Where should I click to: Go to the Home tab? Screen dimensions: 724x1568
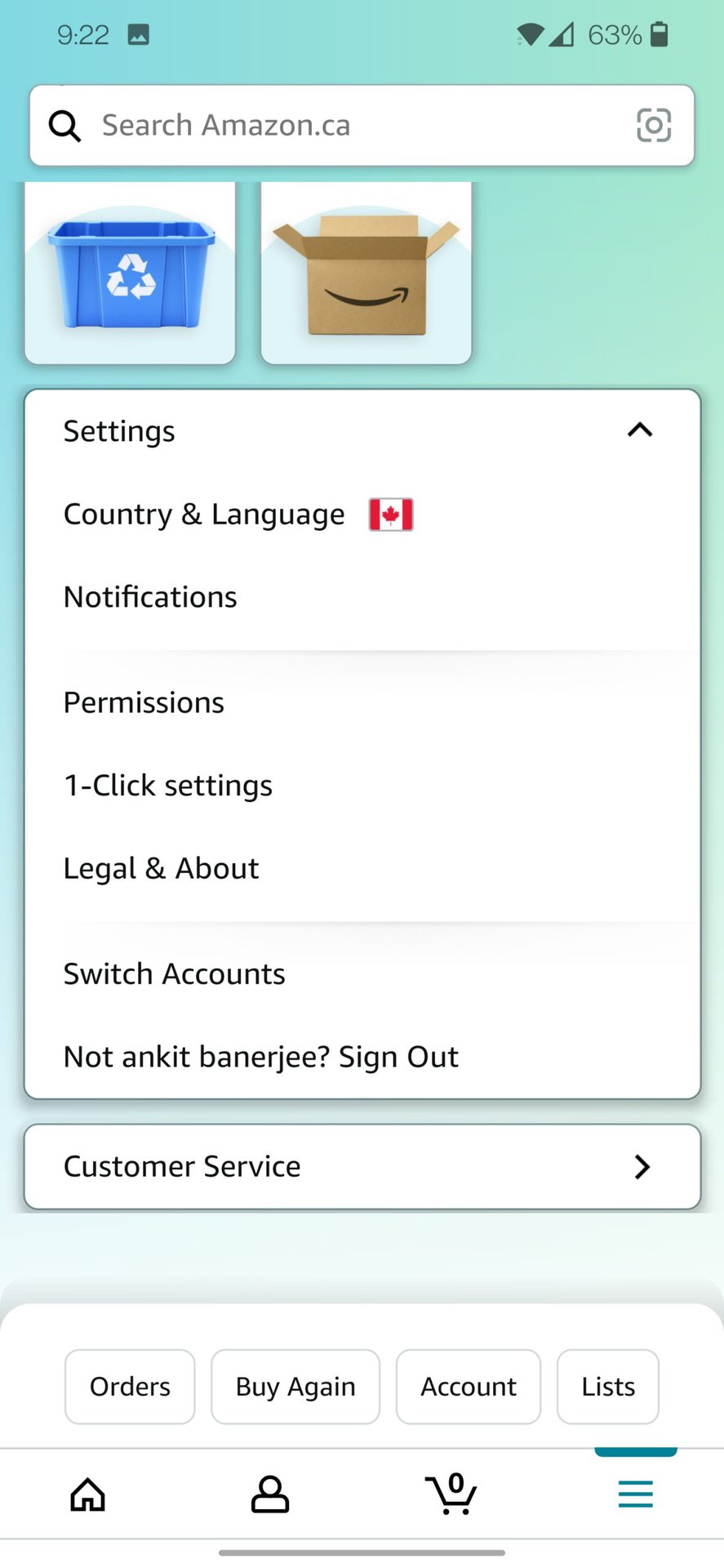[88, 1494]
